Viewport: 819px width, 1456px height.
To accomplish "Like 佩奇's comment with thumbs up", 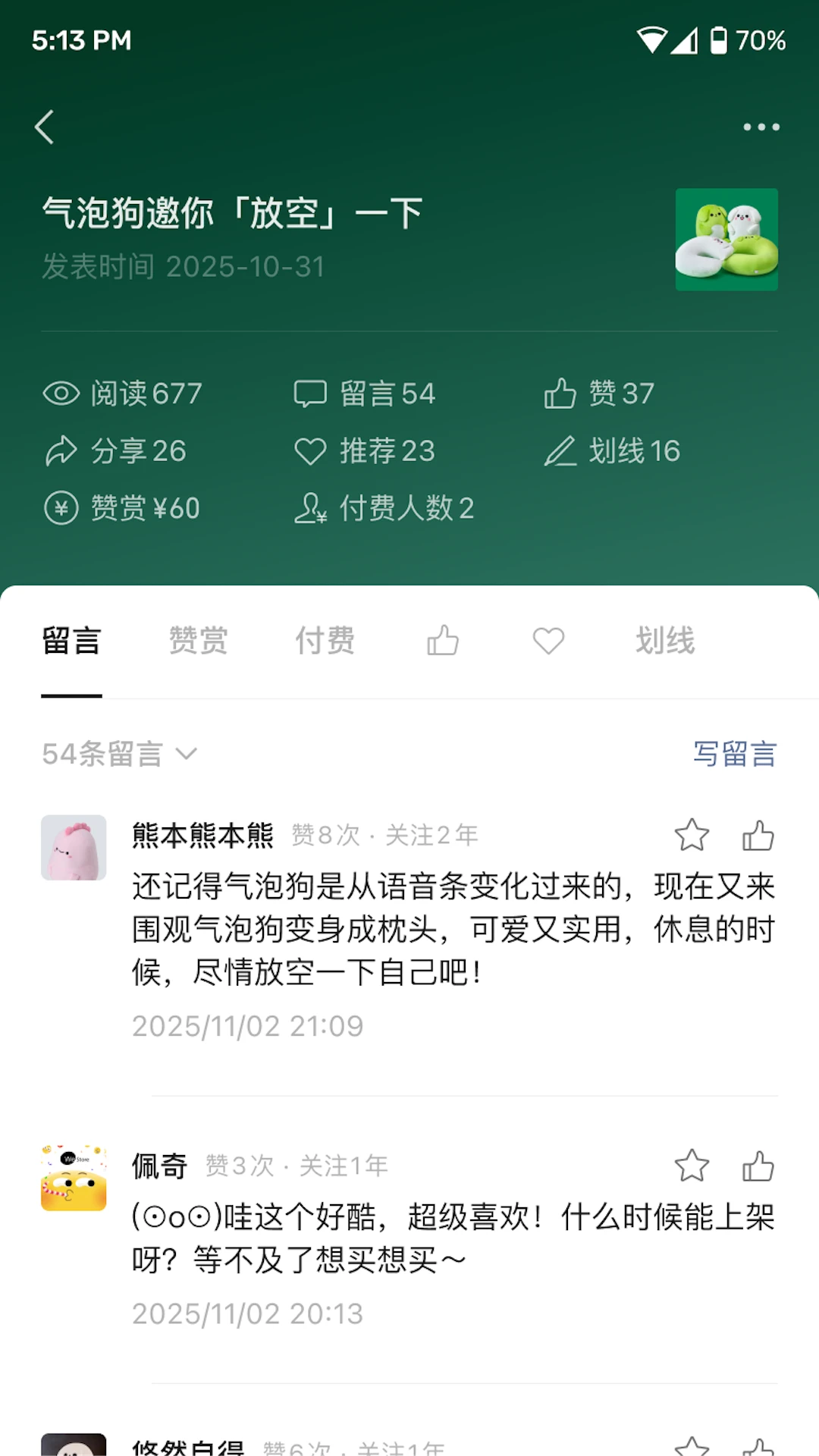I will (756, 1168).
